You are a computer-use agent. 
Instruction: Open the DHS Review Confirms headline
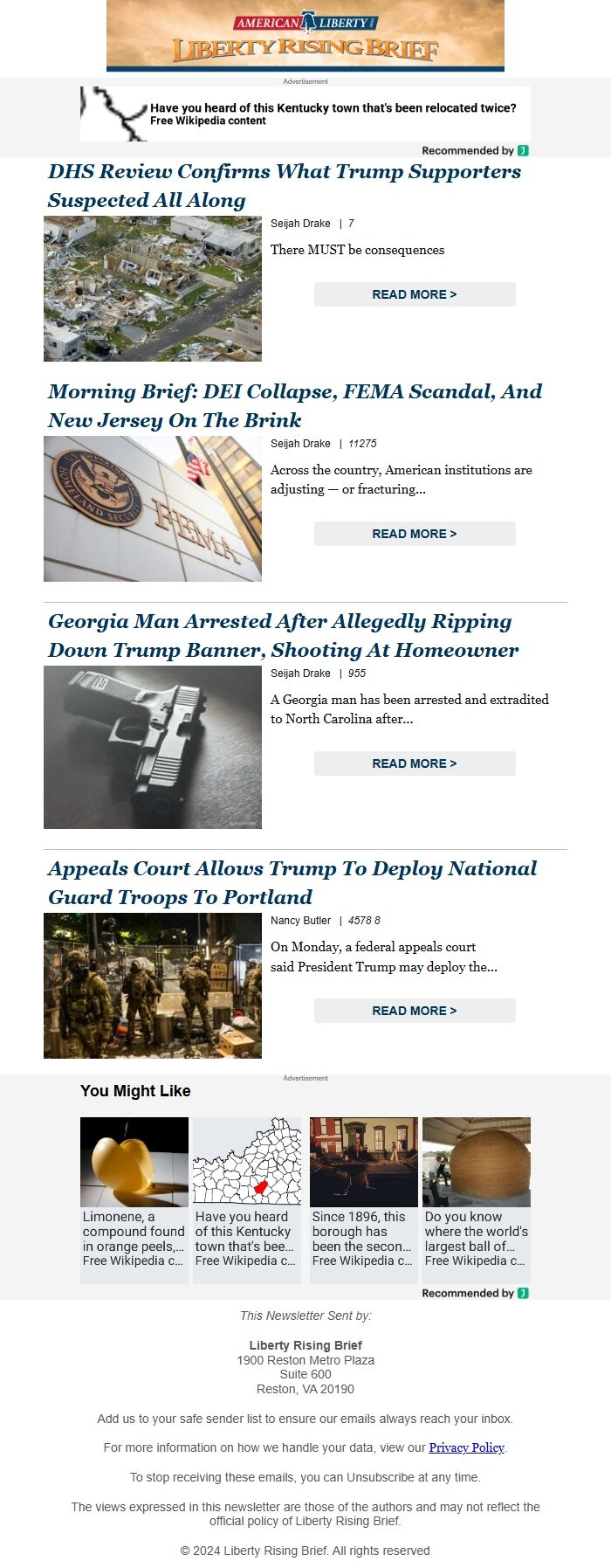tap(285, 185)
